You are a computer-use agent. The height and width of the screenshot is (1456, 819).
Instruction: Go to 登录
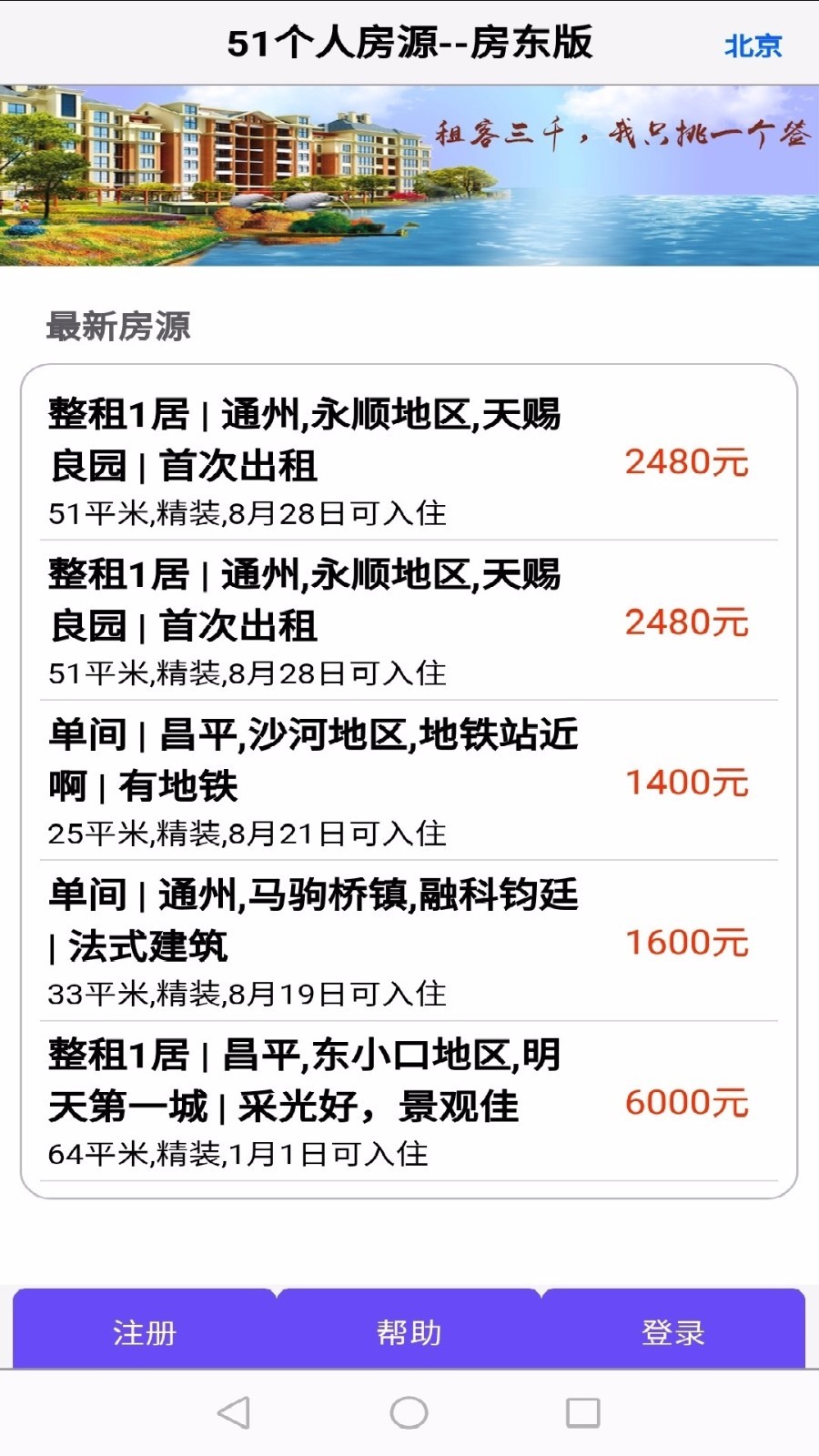(673, 1331)
